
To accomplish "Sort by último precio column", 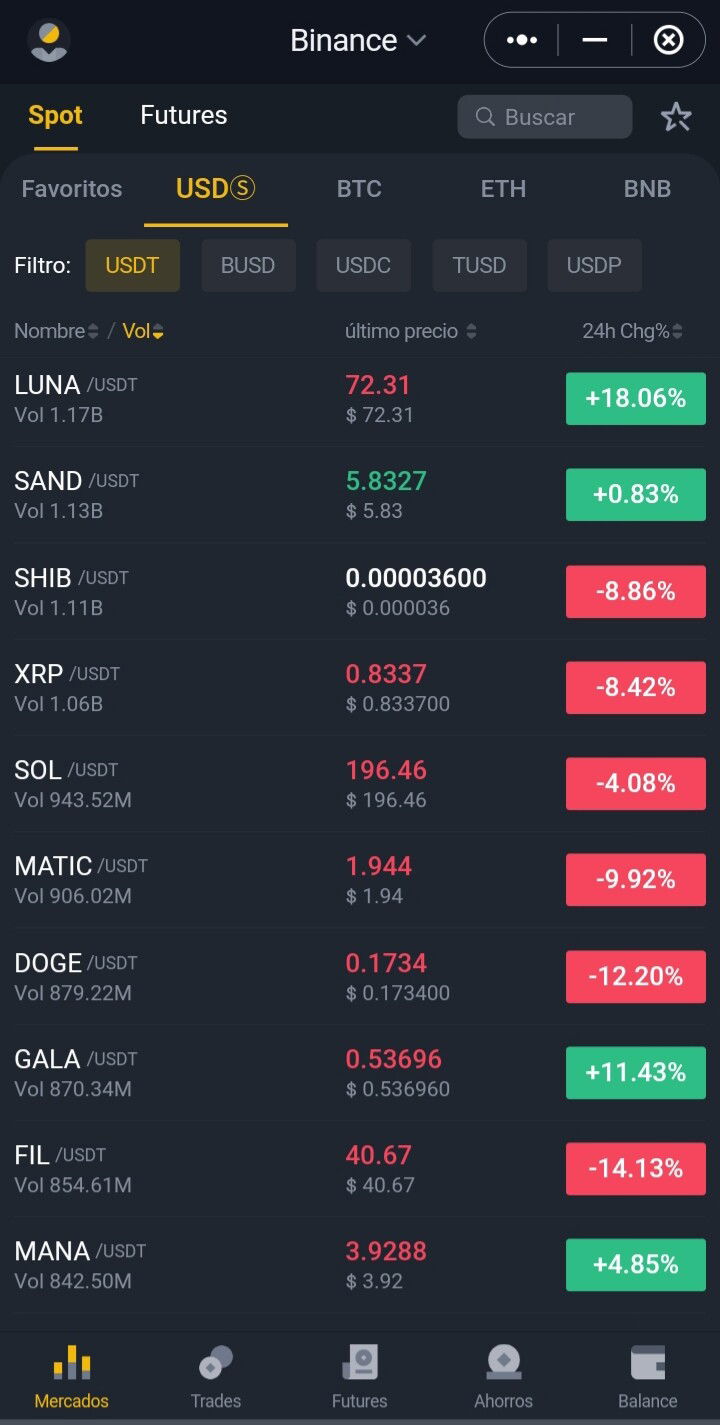I will [x=411, y=331].
